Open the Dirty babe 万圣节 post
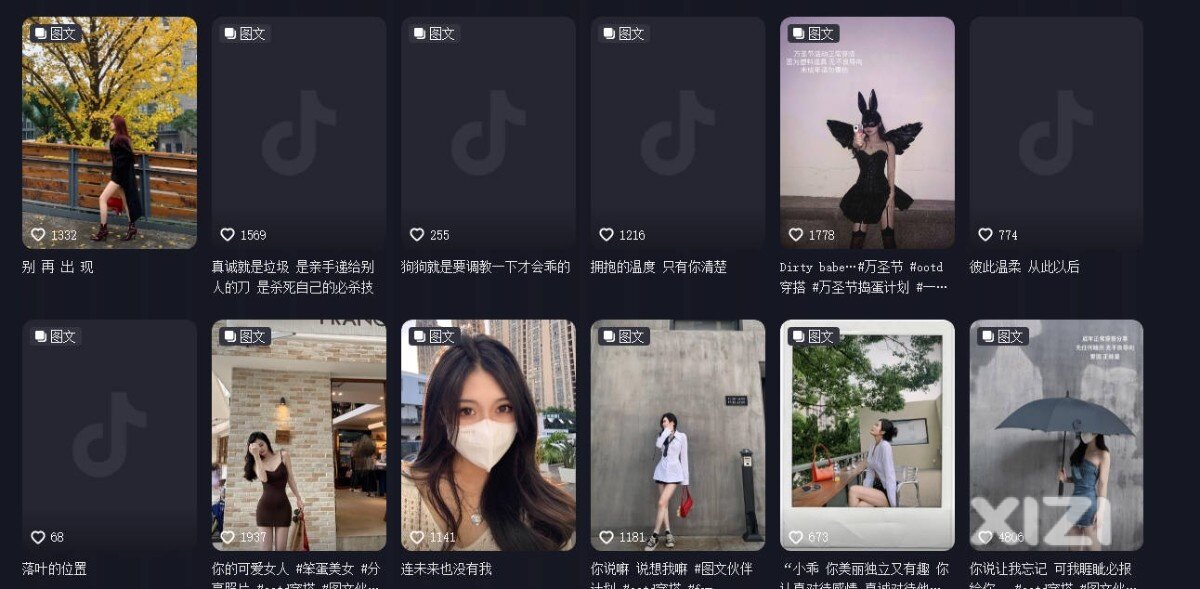 [x=867, y=133]
